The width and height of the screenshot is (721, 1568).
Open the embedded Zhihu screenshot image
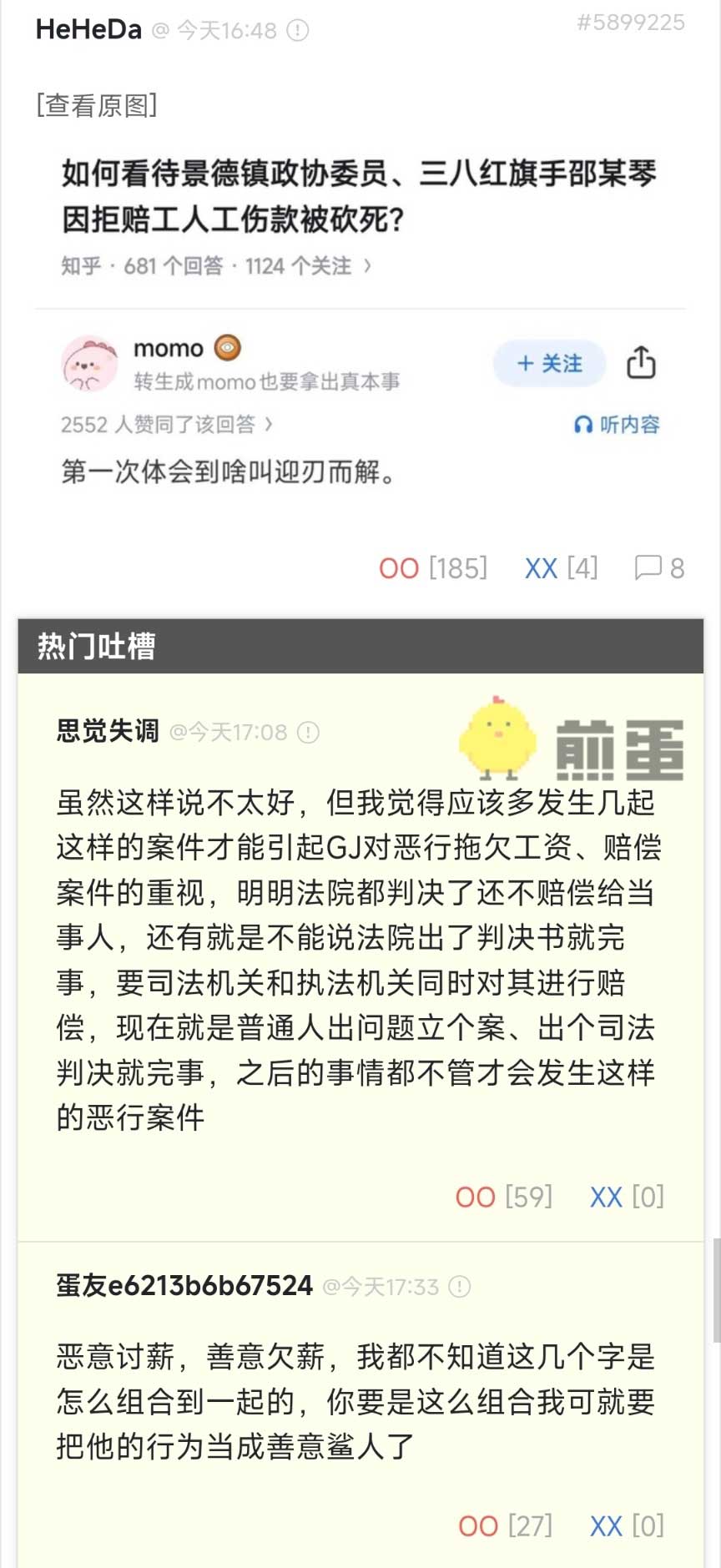pyautogui.click(x=360, y=325)
